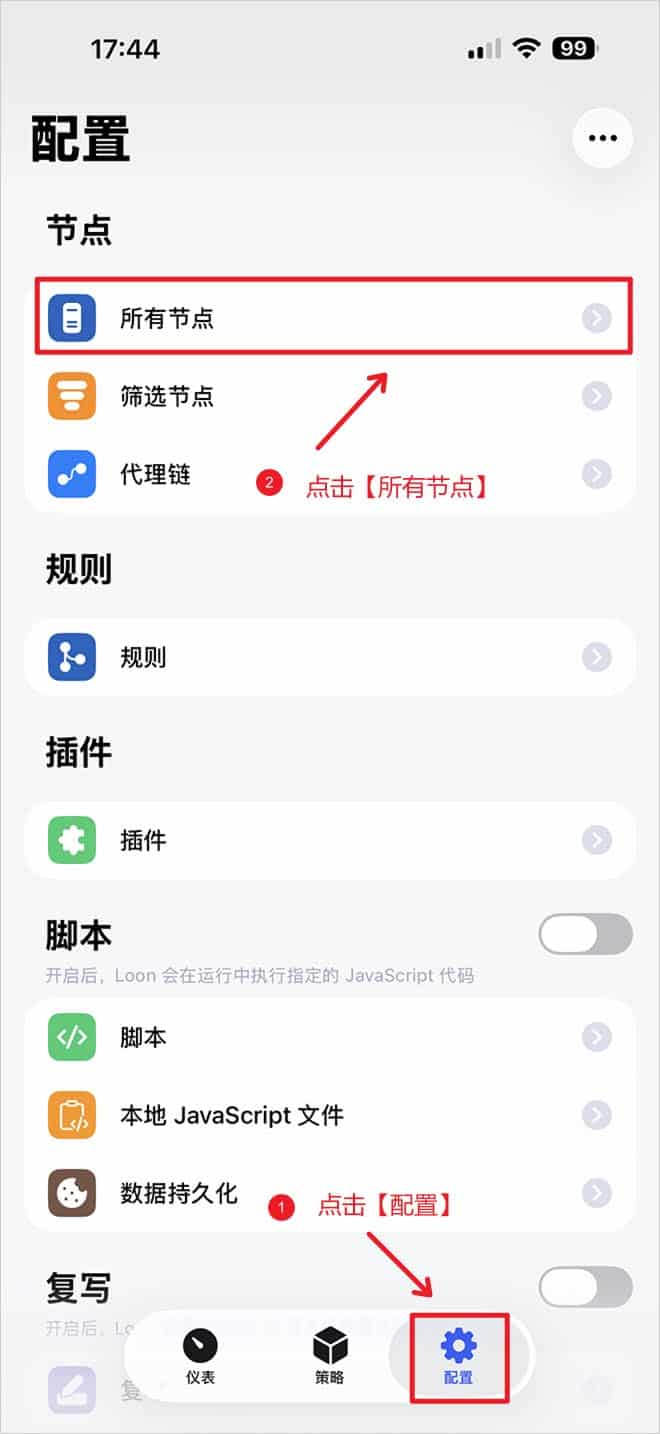Open 所有节点 row
Viewport: 660px width, 1434px height.
330,319
